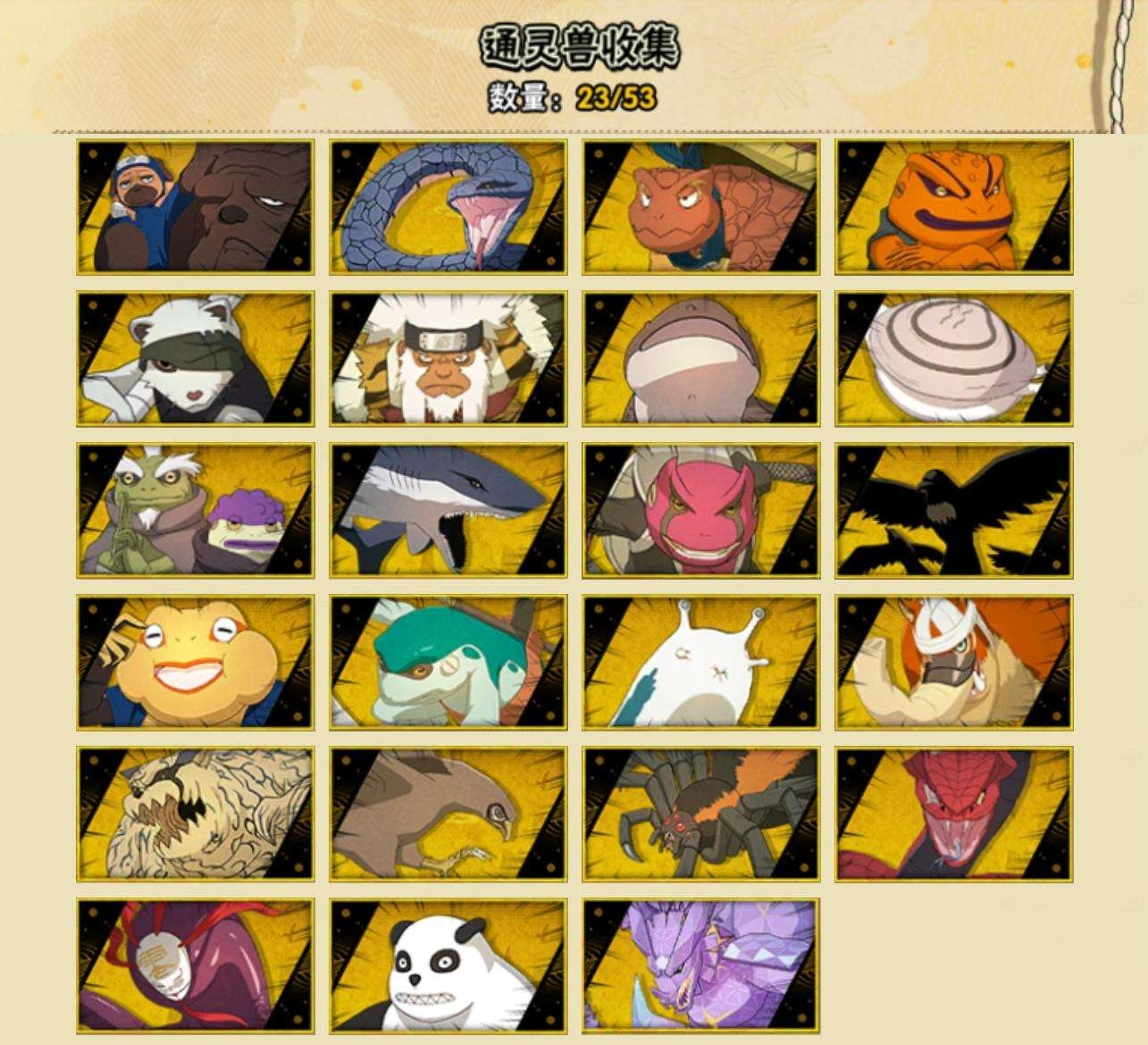Viewport: 1148px width, 1045px height.
Task: Tap the yellow smiling toad card
Action: [195, 662]
